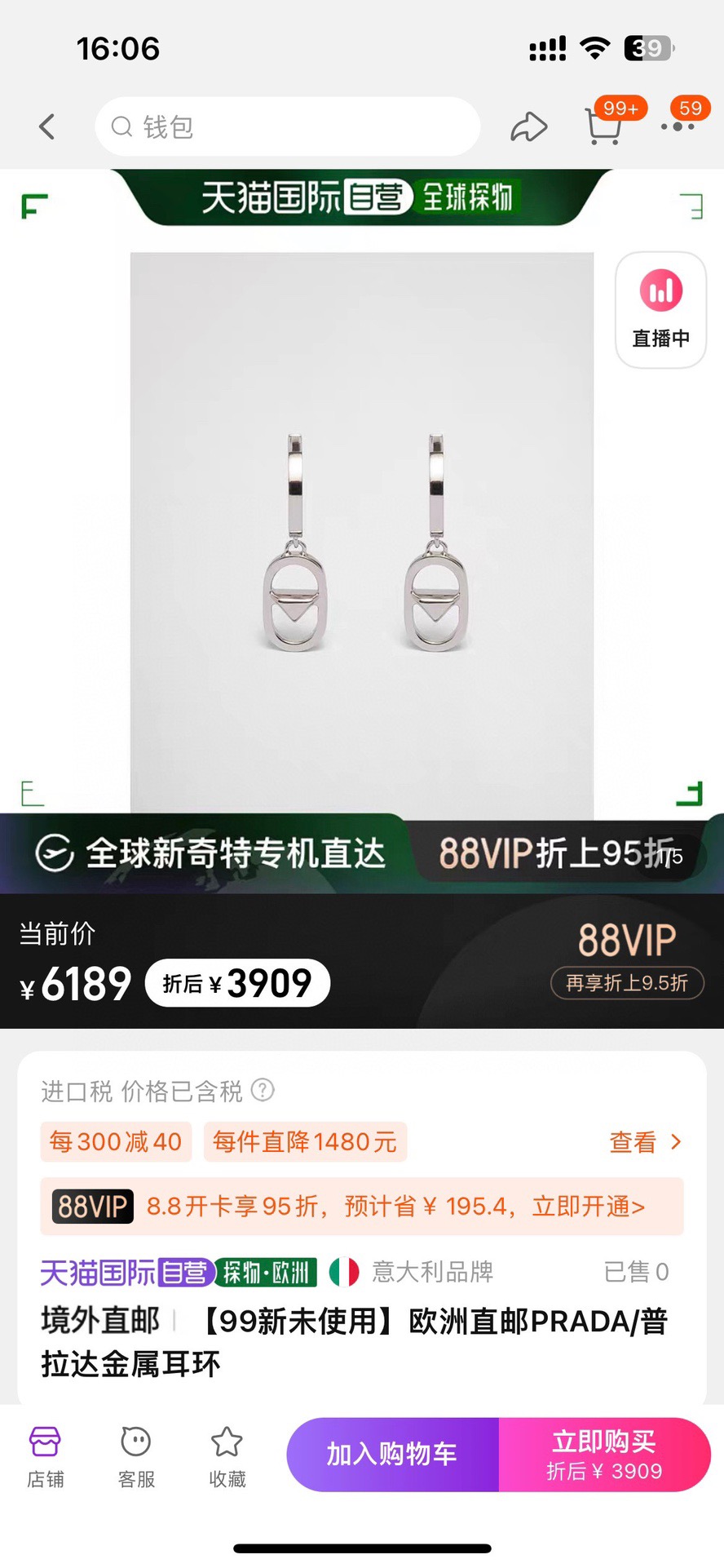Image resolution: width=724 pixels, height=1568 pixels.
Task: Select the 每300减40 coupon
Action: pos(115,1141)
